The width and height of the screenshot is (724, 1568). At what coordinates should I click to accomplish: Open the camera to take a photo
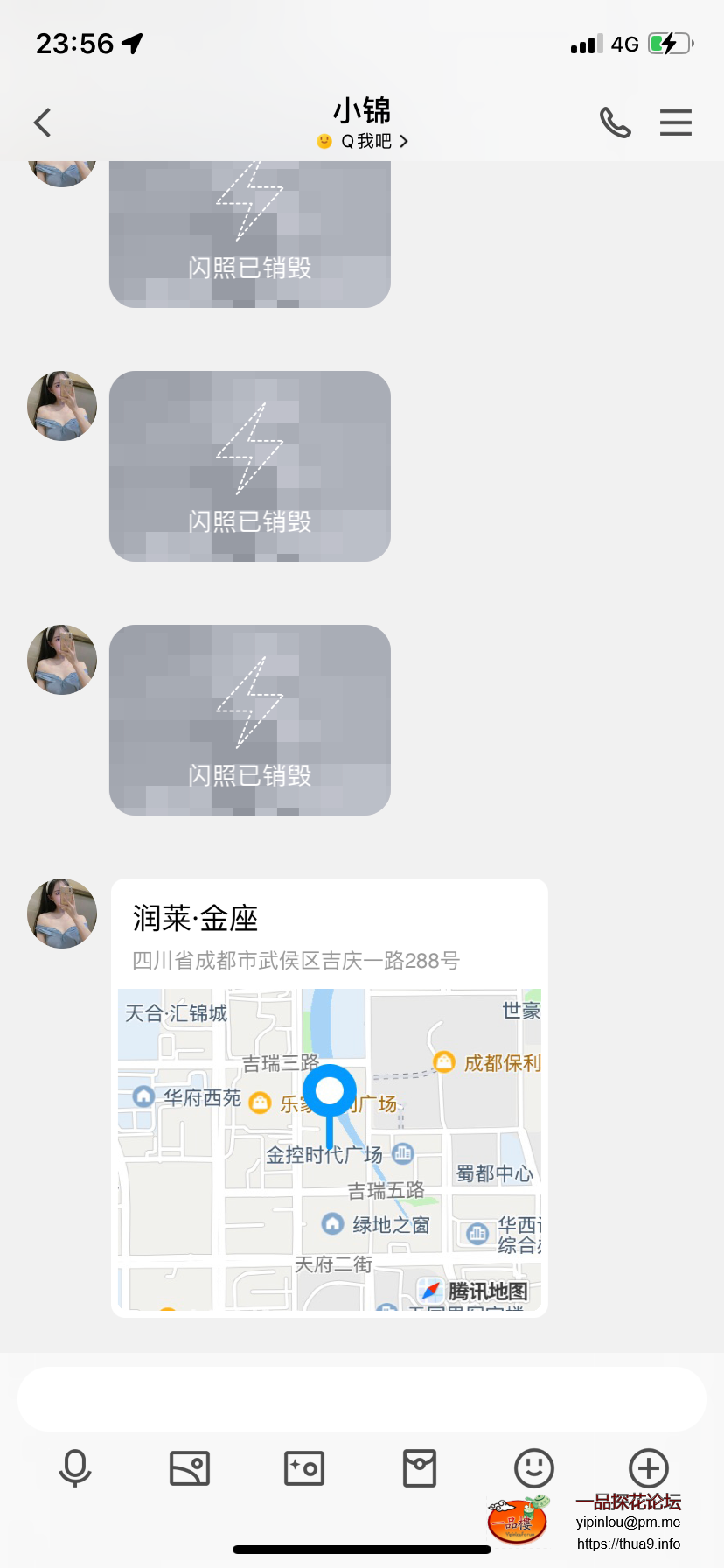(x=304, y=1467)
